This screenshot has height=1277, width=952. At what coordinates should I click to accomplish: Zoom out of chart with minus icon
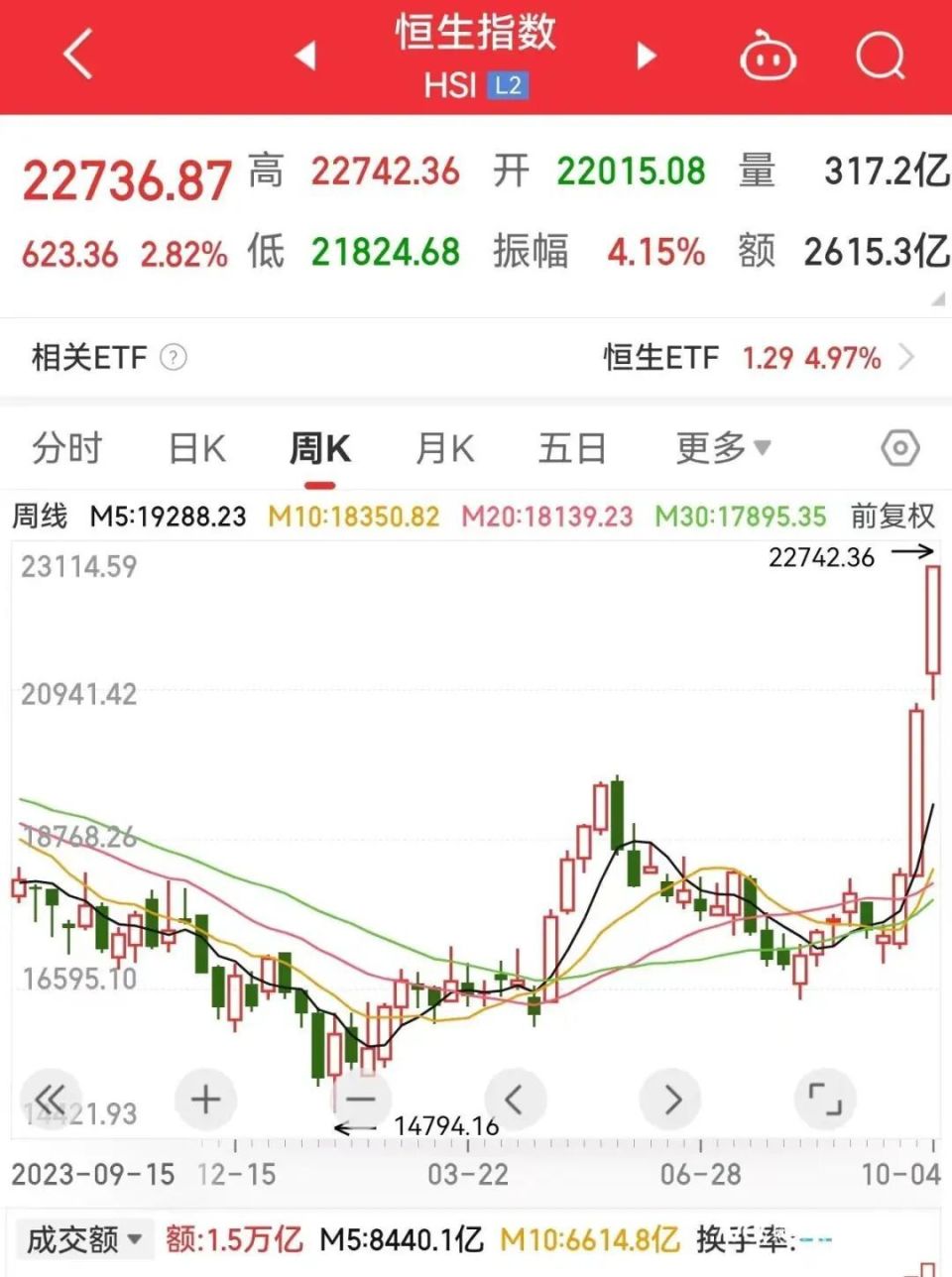click(360, 1099)
